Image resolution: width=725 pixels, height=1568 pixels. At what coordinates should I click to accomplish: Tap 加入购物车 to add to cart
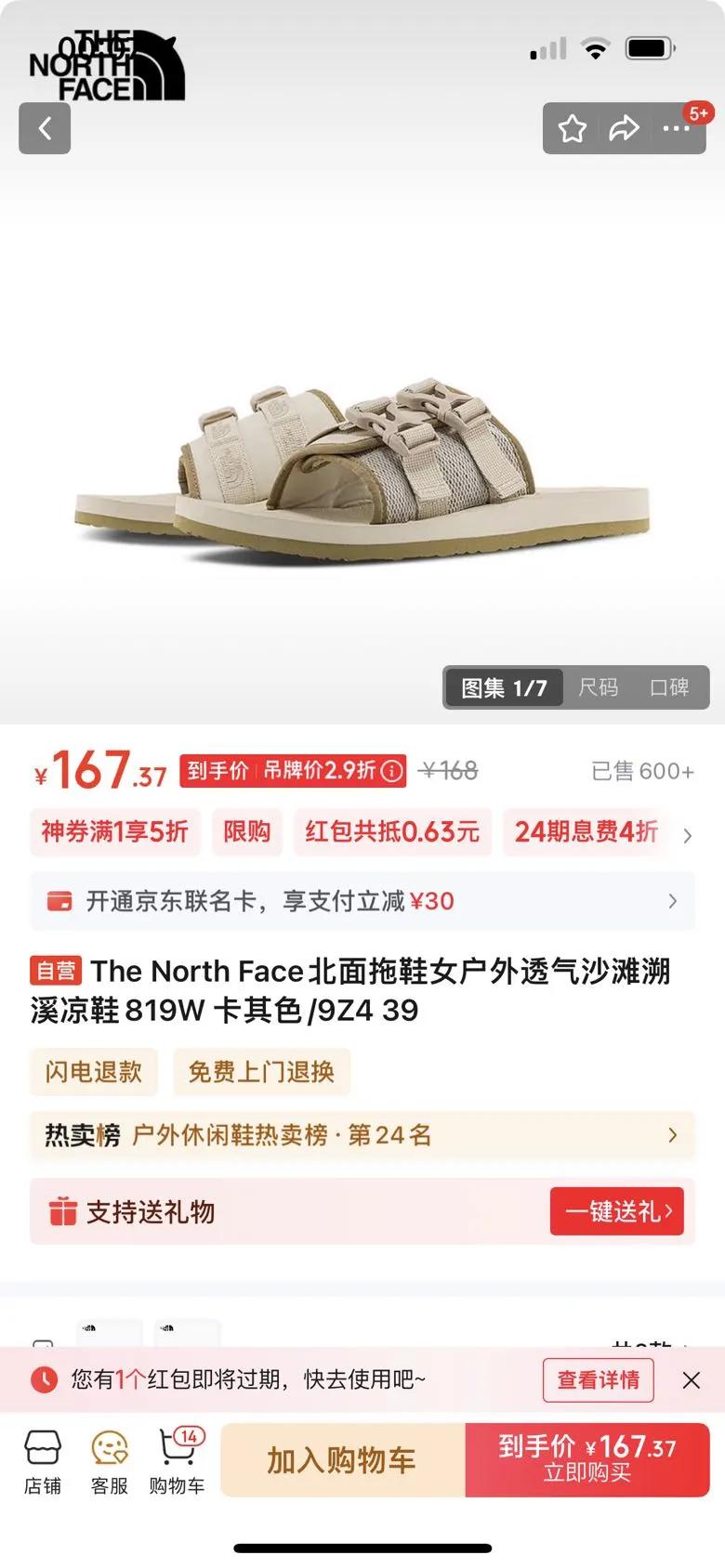[340, 1458]
